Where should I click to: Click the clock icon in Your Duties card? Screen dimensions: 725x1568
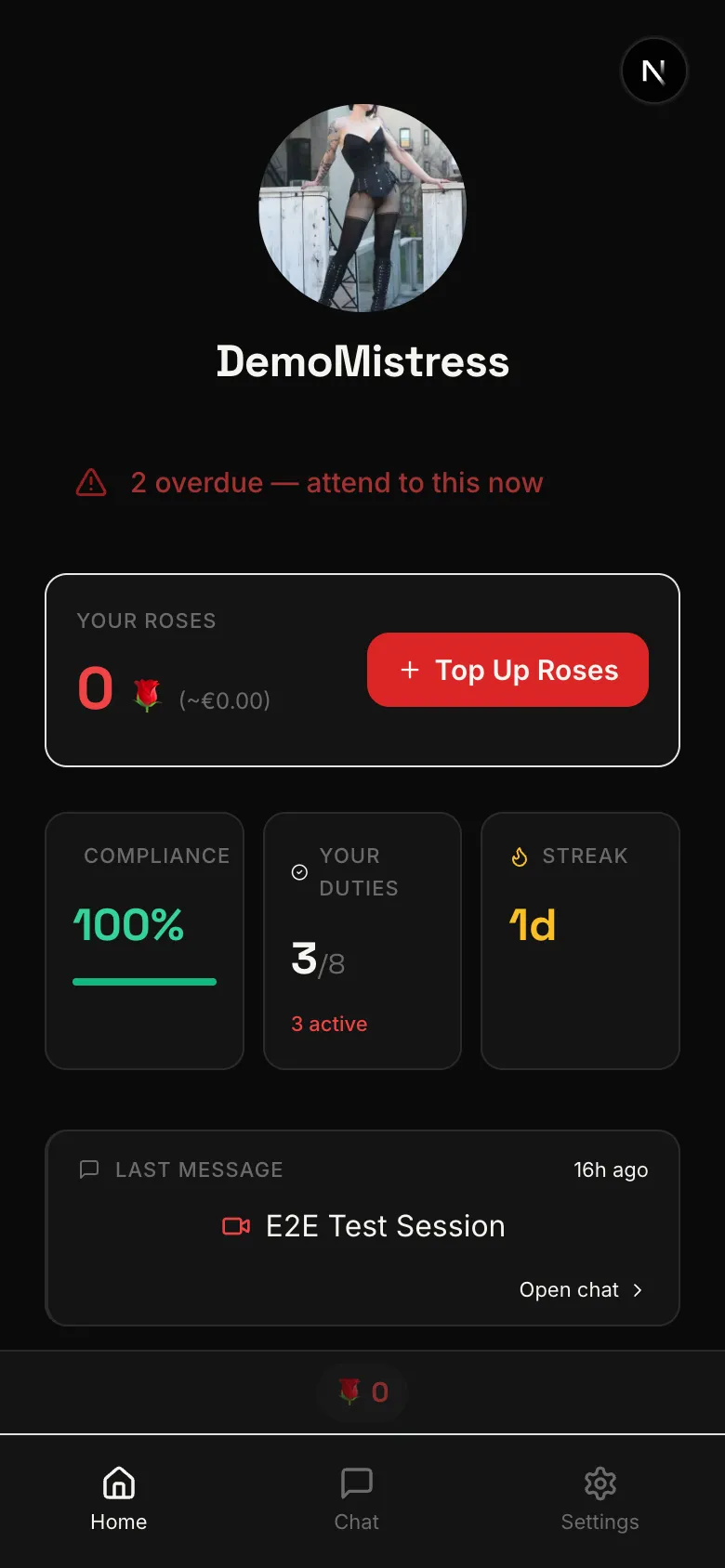299,871
